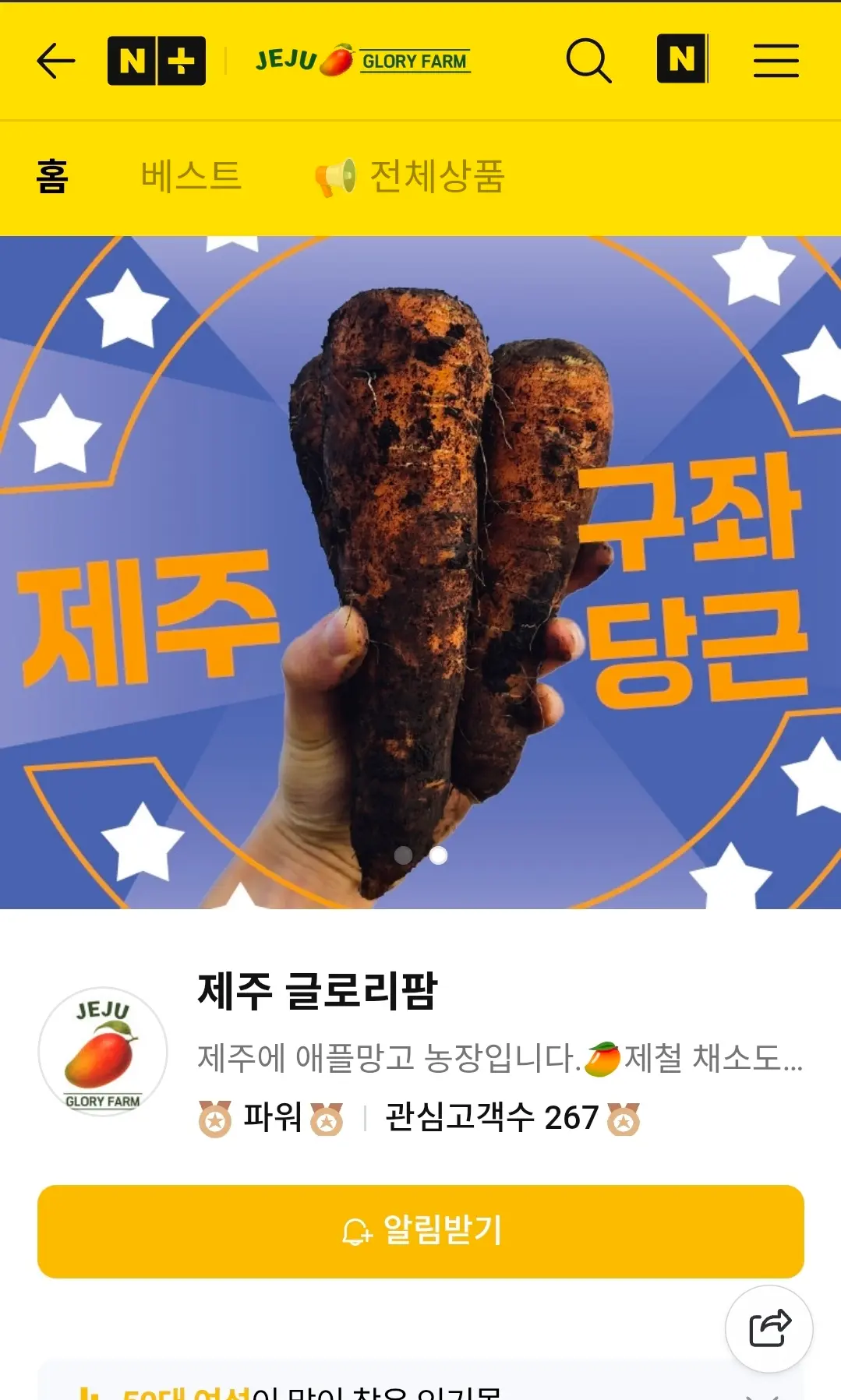
Task: Select the second carousel indicator dot
Action: coord(437,856)
